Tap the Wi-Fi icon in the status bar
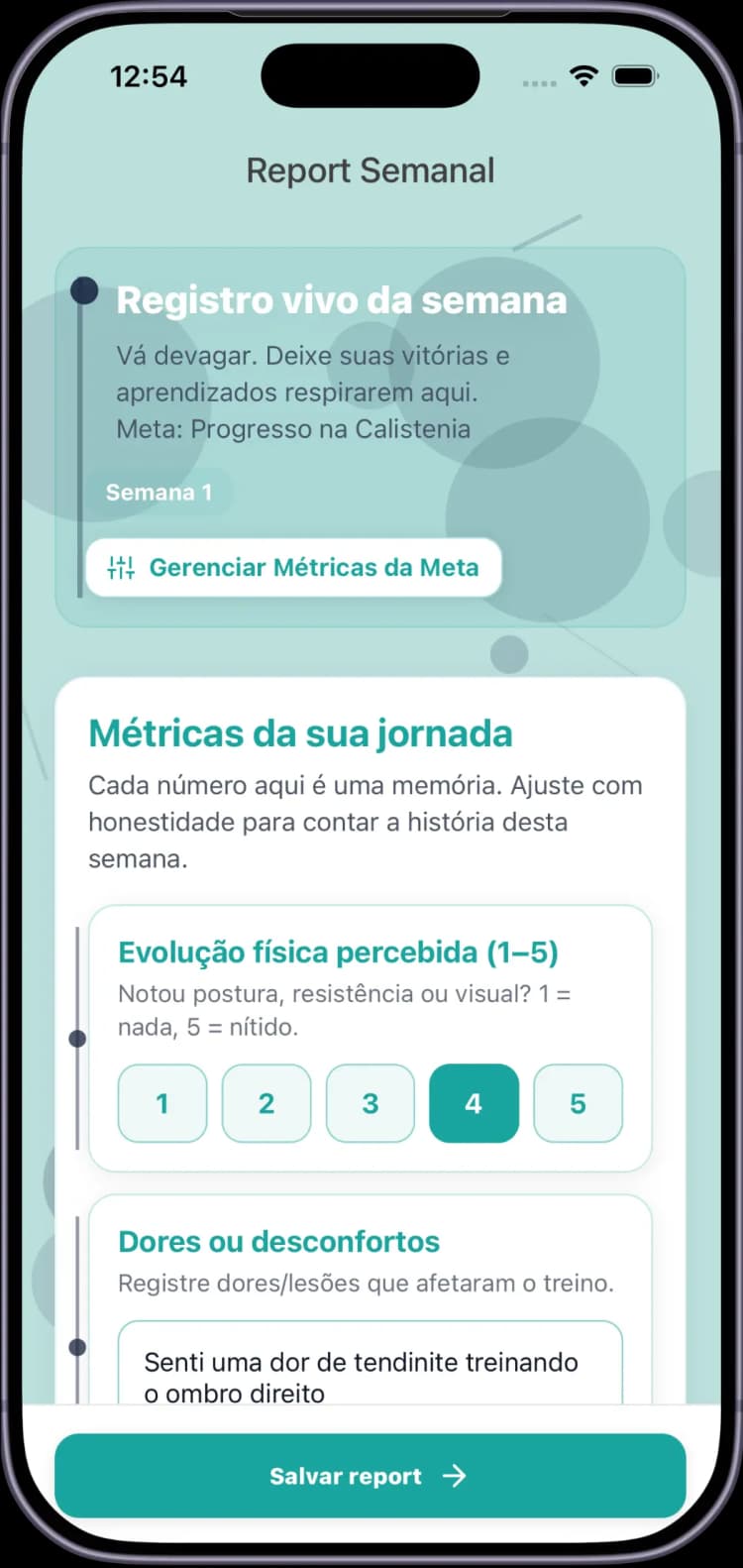The image size is (743, 1568). click(x=584, y=75)
